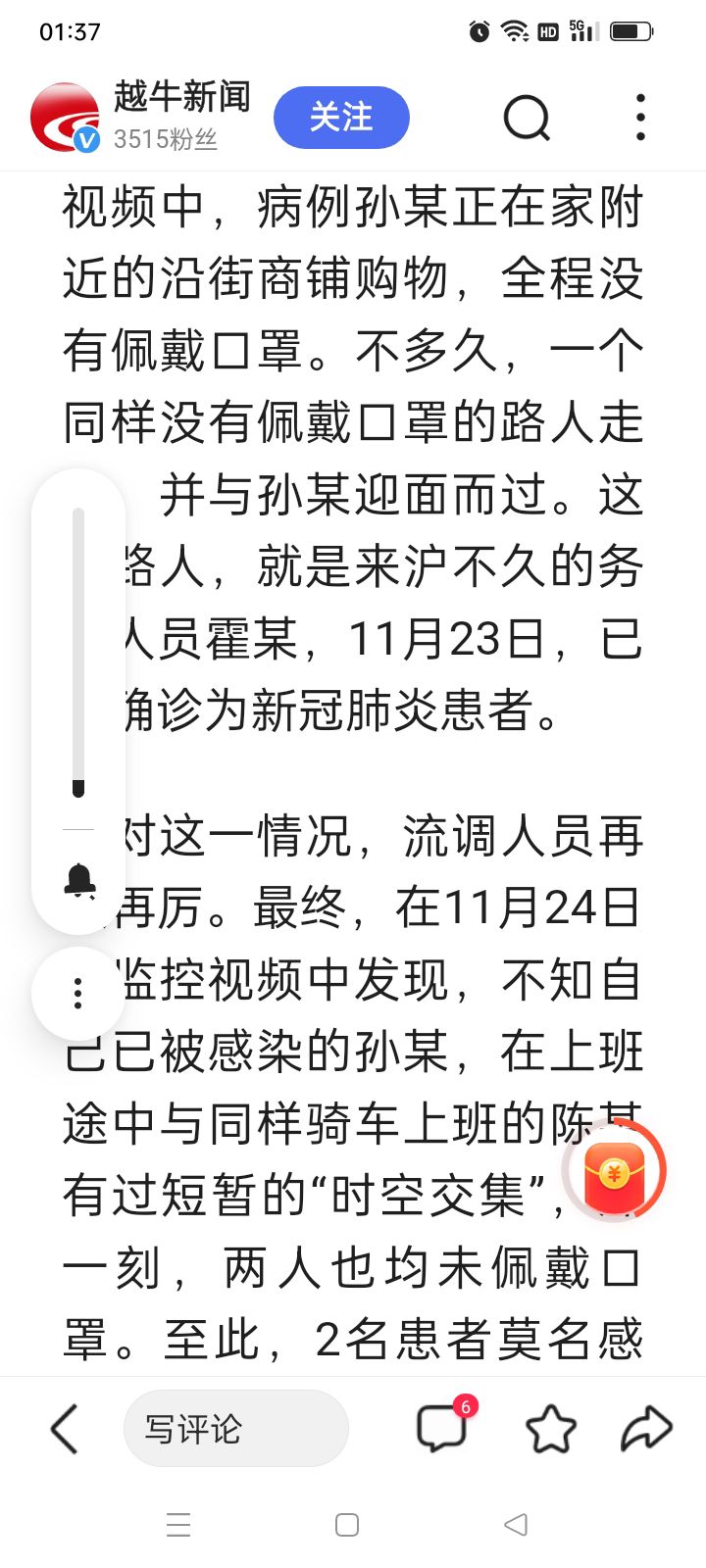Viewport: 706px width, 1568px height.
Task: Tap the 写评论 comment field
Action: 235,1429
